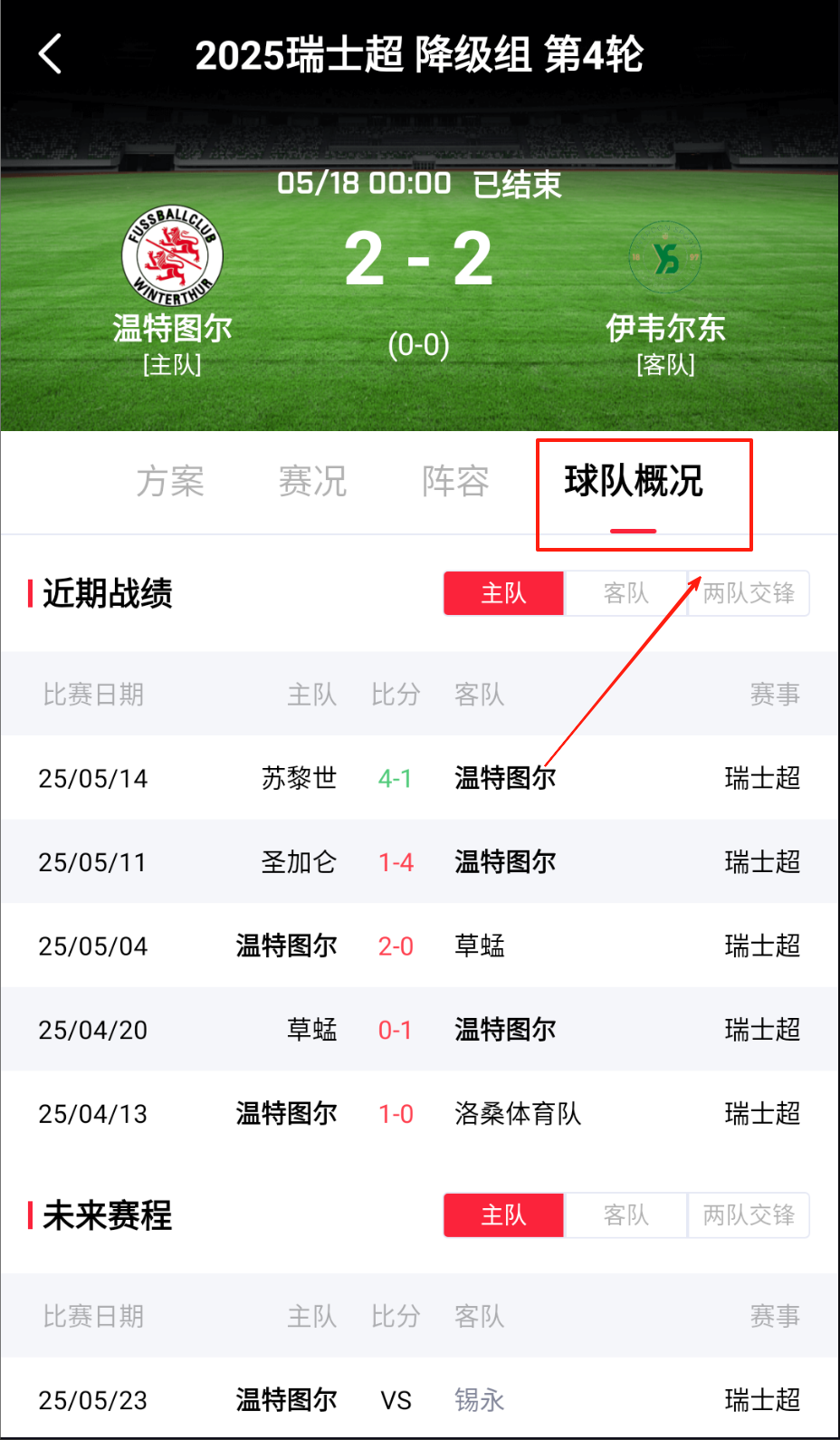Open the upcoming 25/05/23 match against 锡永
This screenshot has height=1440, width=840.
click(419, 1400)
